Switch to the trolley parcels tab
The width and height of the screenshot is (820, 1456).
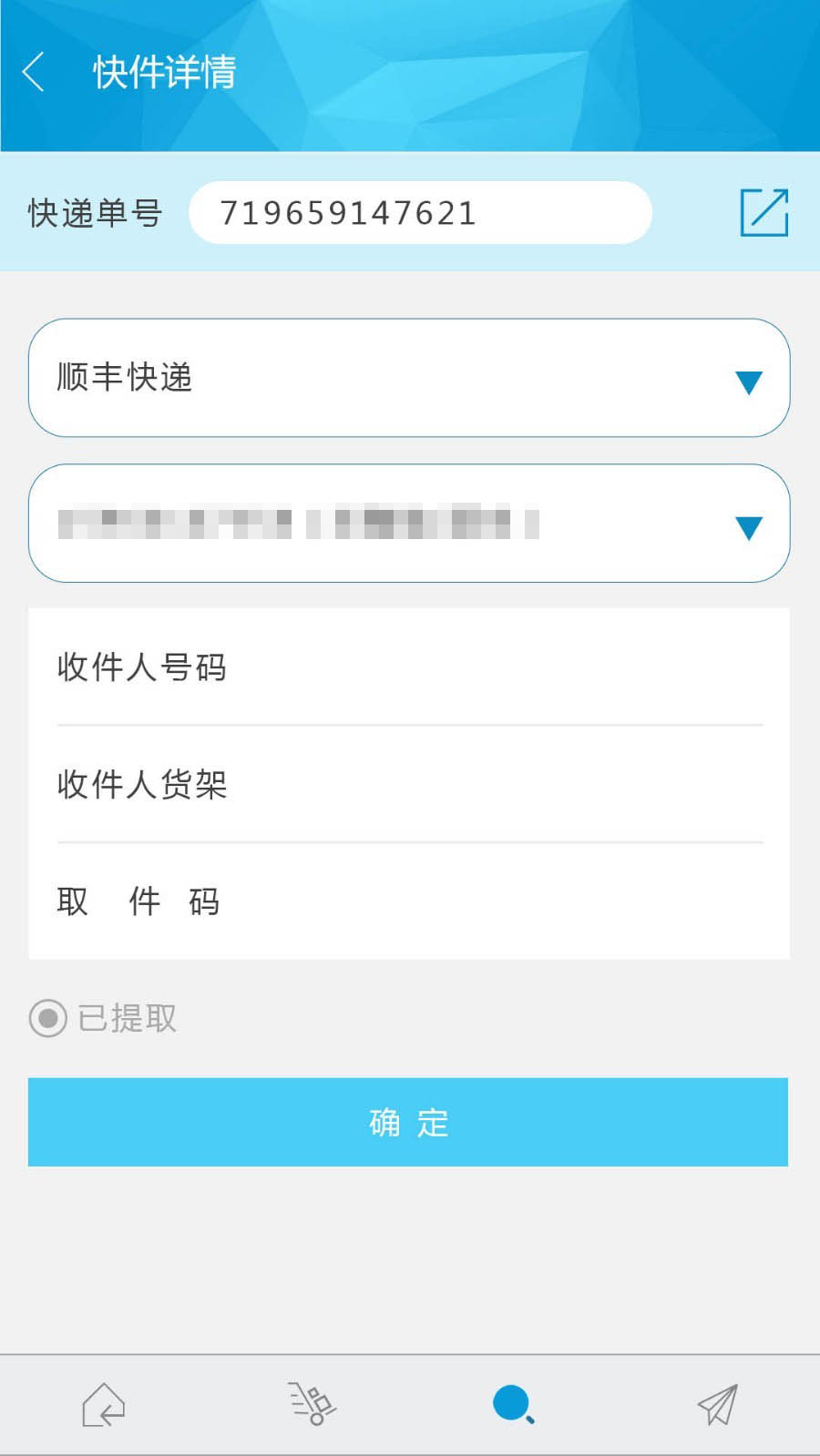coord(311,1404)
